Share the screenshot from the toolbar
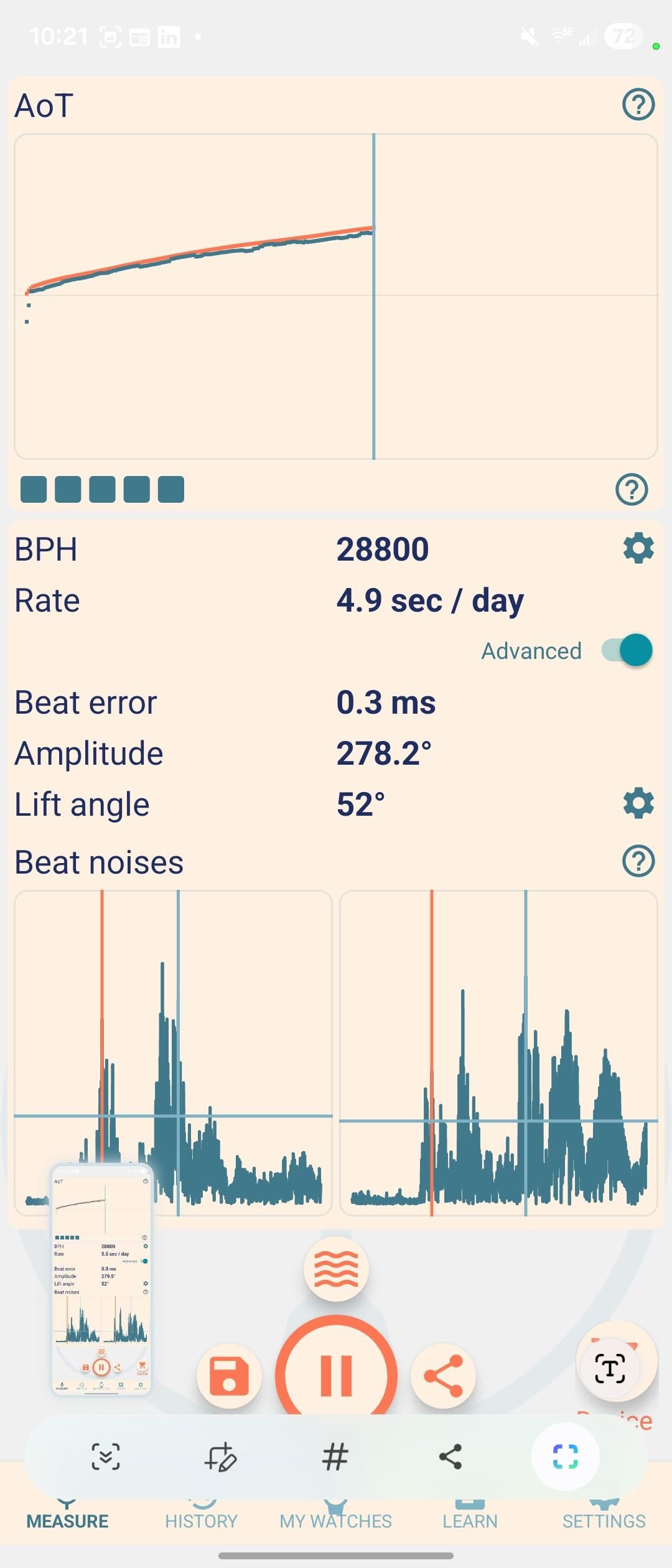The width and height of the screenshot is (672, 1568). [x=450, y=1457]
